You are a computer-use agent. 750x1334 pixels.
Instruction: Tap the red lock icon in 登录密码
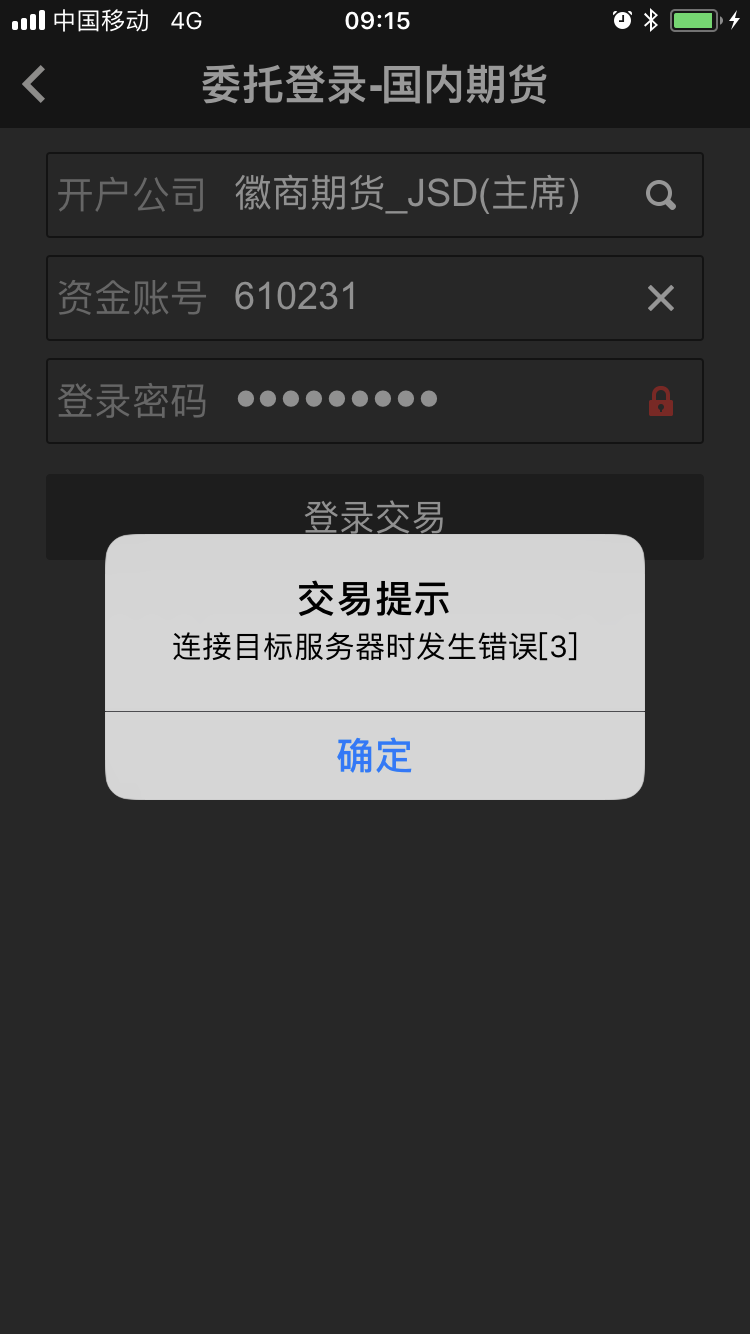tap(660, 401)
